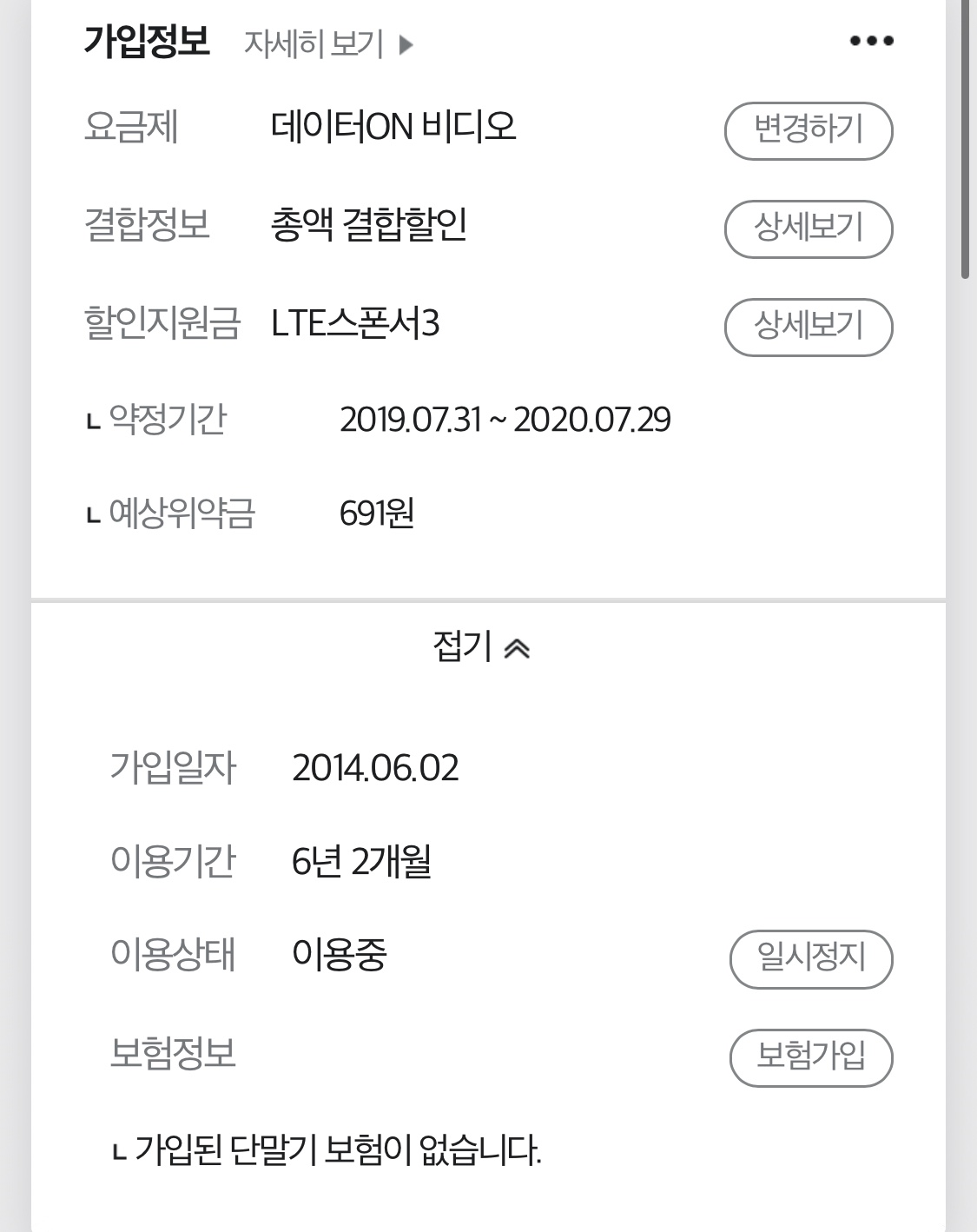
Task: Tap 보험가입 to join device insurance
Action: (x=811, y=1057)
